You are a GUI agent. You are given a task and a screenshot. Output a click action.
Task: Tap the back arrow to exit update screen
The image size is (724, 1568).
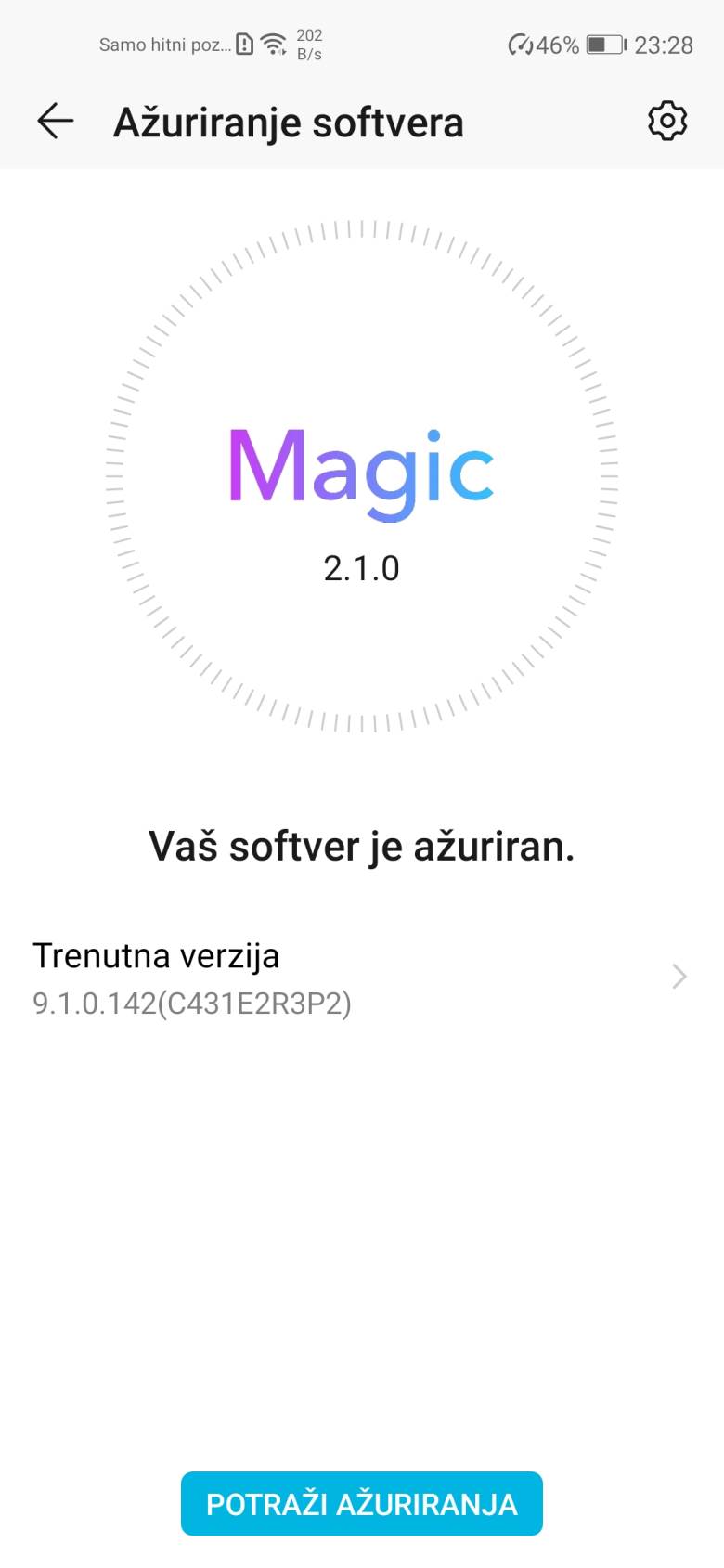pos(56,121)
